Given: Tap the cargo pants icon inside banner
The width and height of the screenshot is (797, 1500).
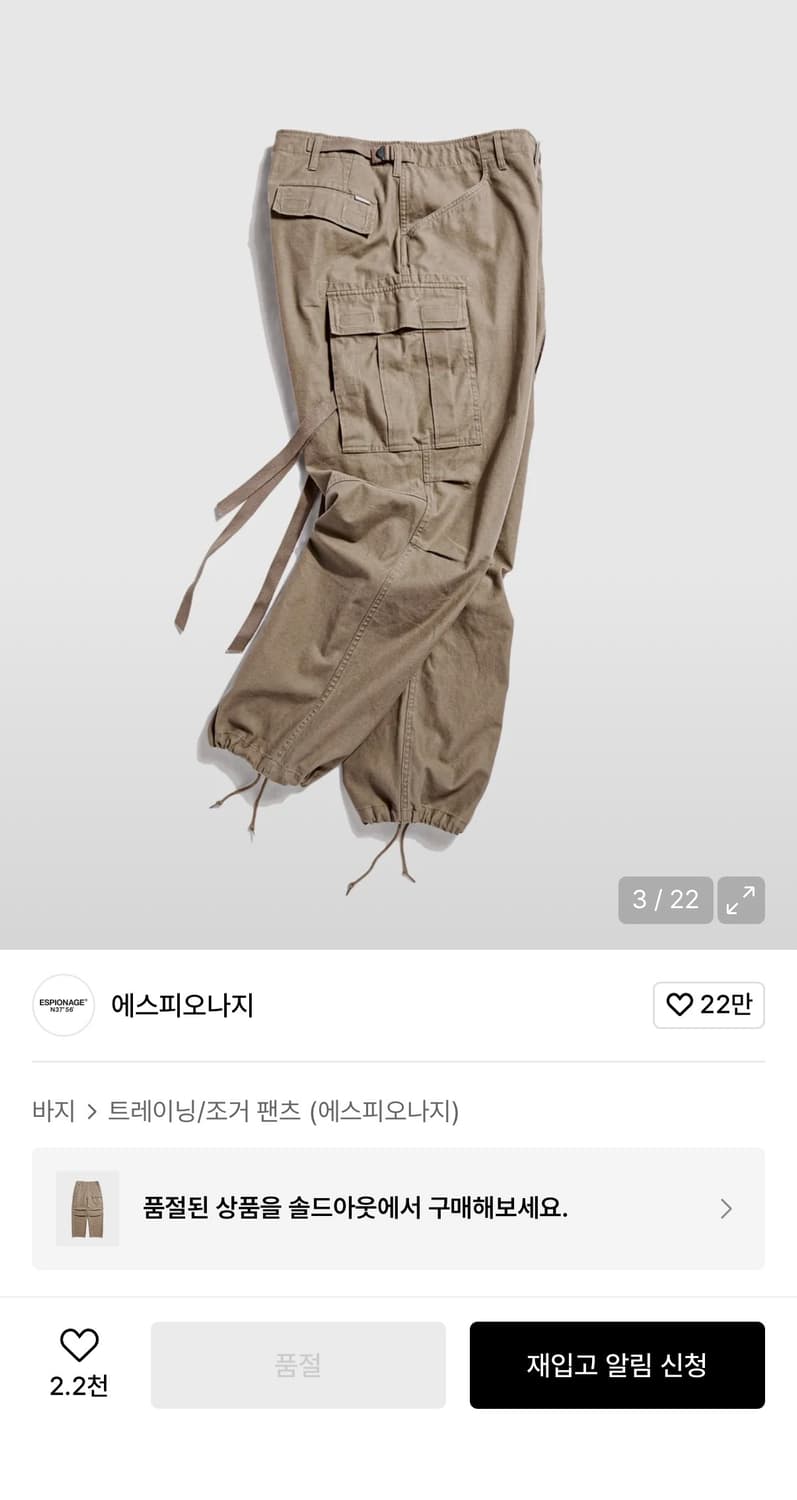Looking at the screenshot, I should (84, 1208).
